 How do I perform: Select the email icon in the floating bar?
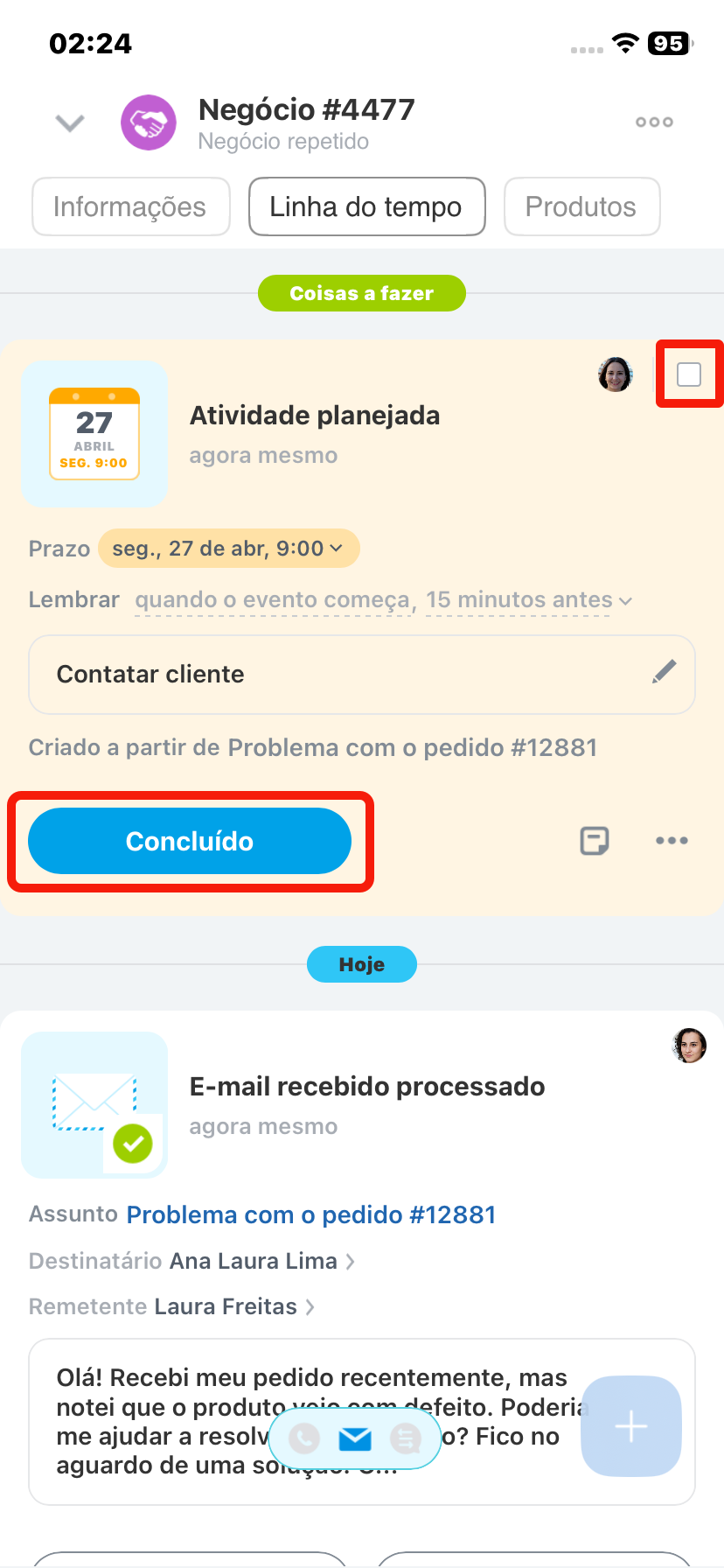pyautogui.click(x=355, y=1438)
